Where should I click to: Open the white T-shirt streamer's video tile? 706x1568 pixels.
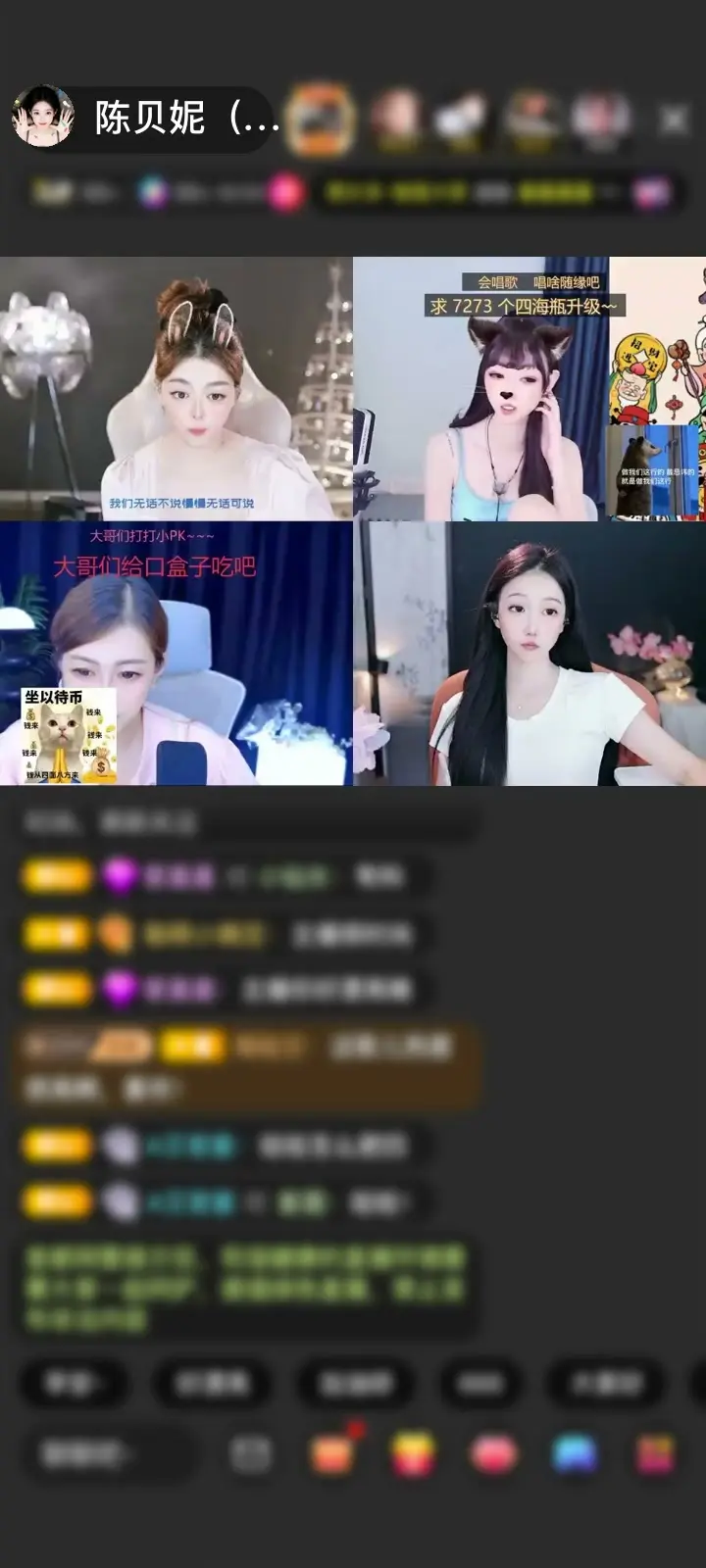(529, 654)
